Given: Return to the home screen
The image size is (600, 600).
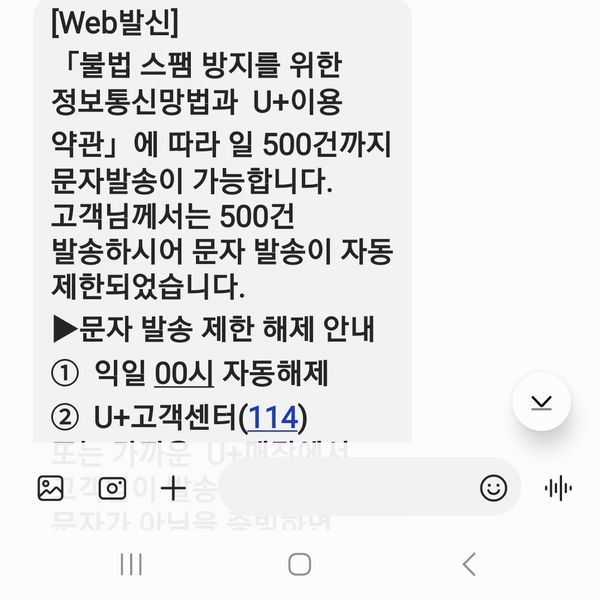Looking at the screenshot, I should coord(299,564).
